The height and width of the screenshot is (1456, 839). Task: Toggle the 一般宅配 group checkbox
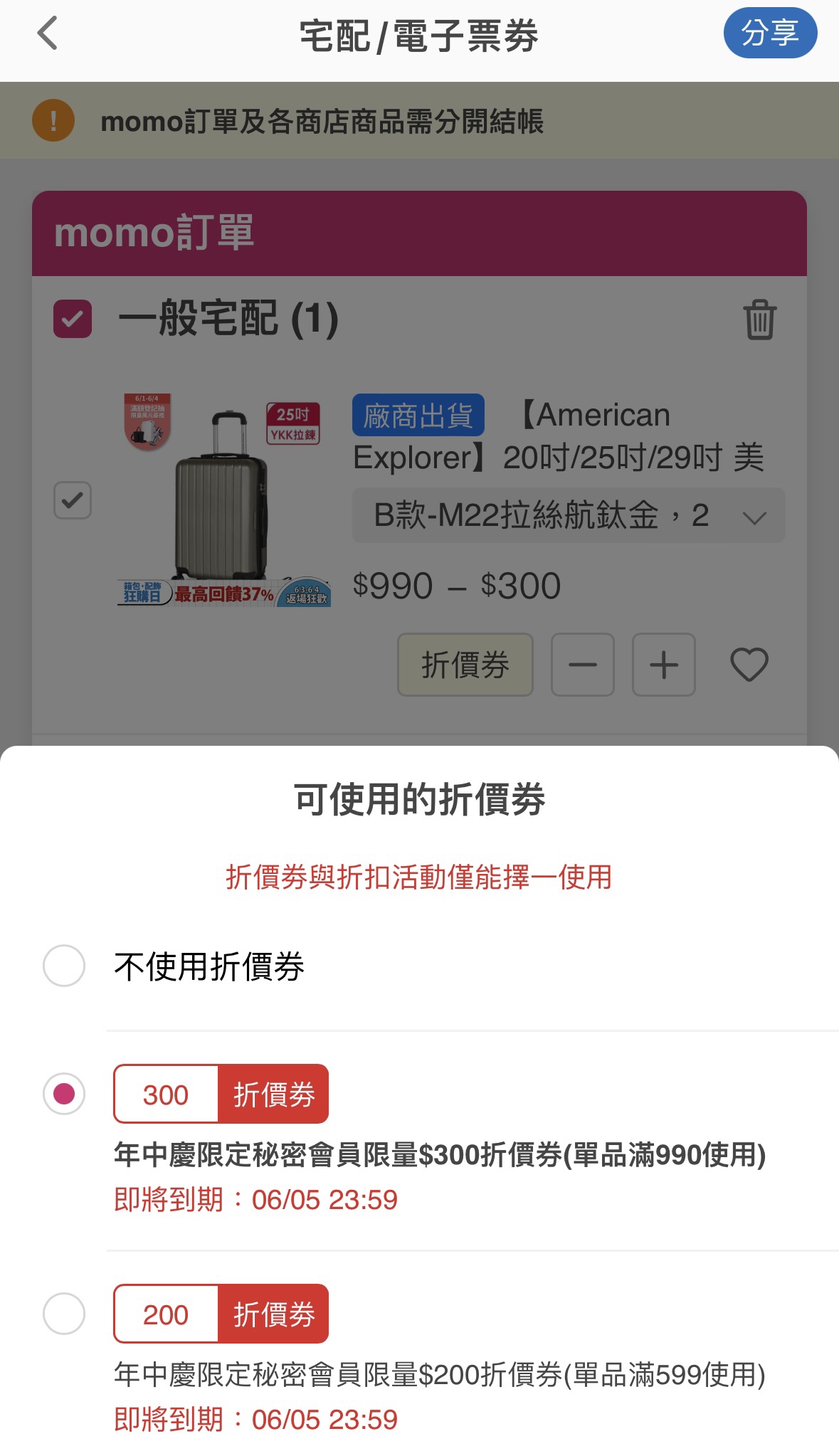(73, 318)
